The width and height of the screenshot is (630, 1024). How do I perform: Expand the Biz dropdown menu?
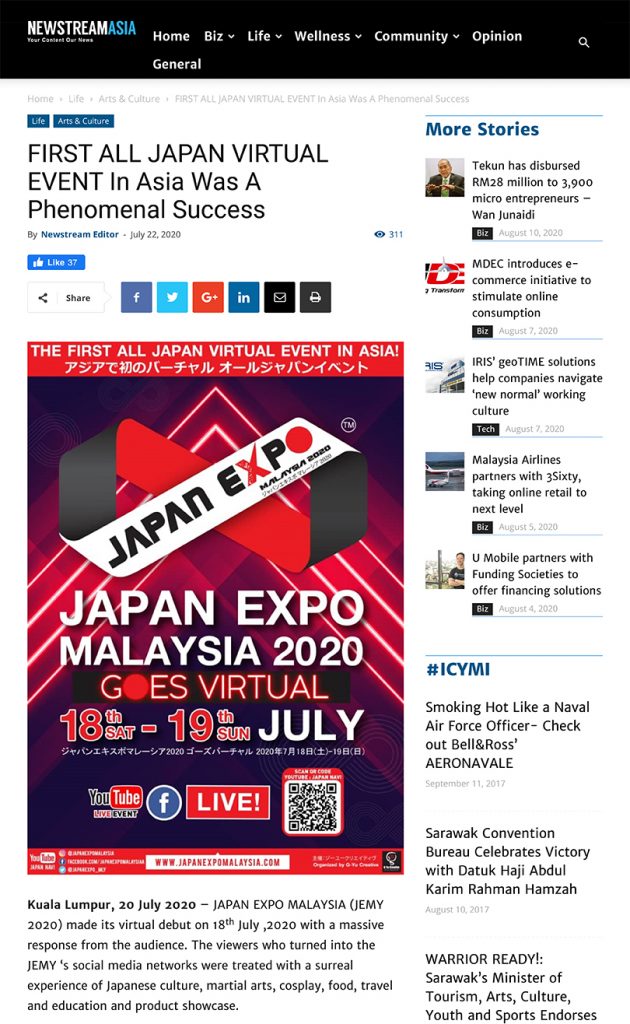(219, 36)
